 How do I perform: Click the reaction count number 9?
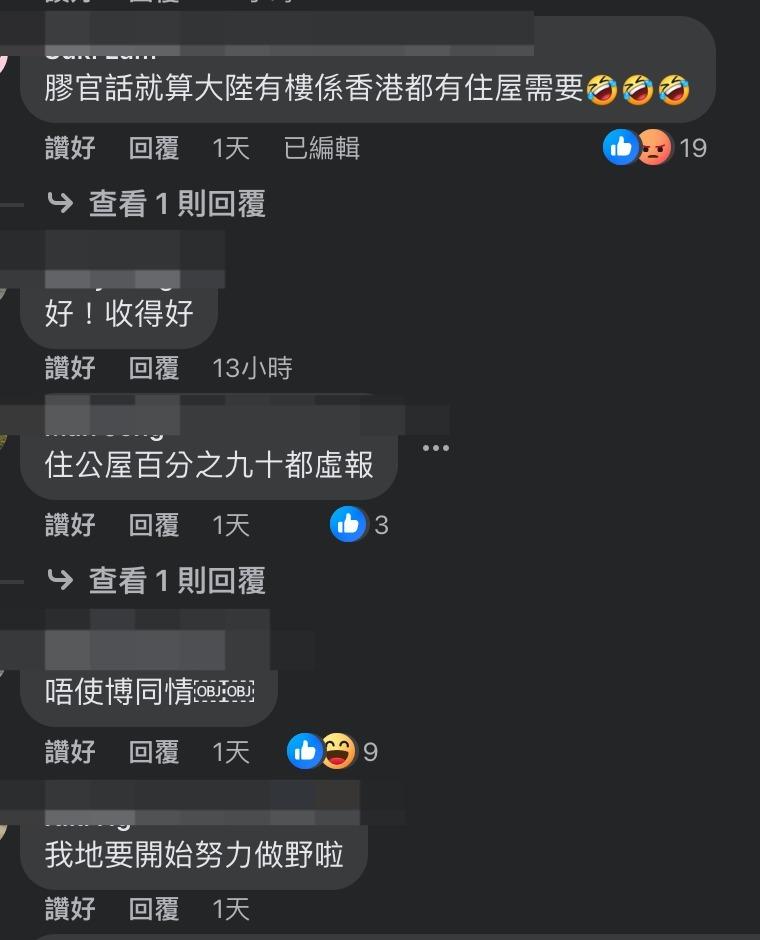tap(371, 750)
